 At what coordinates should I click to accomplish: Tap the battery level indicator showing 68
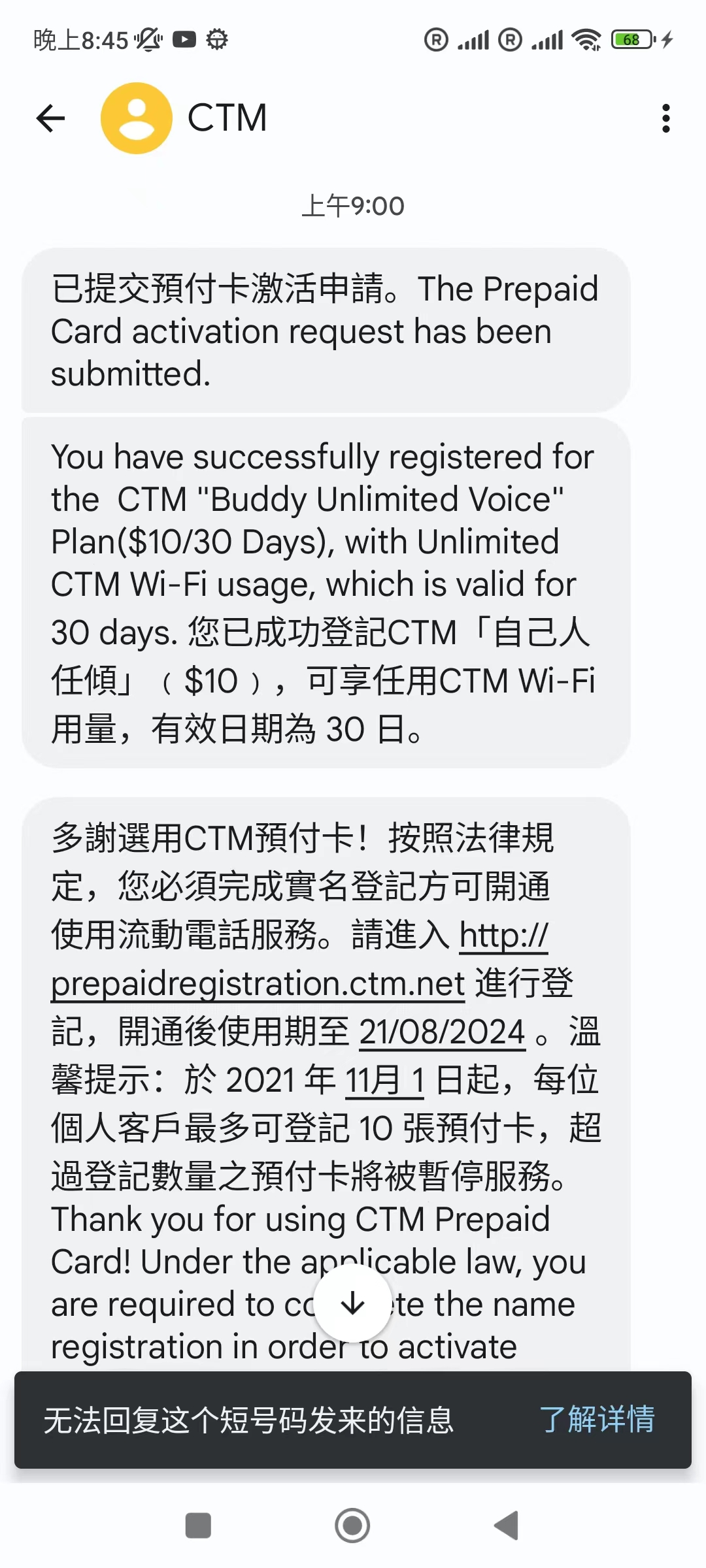pyautogui.click(x=630, y=41)
